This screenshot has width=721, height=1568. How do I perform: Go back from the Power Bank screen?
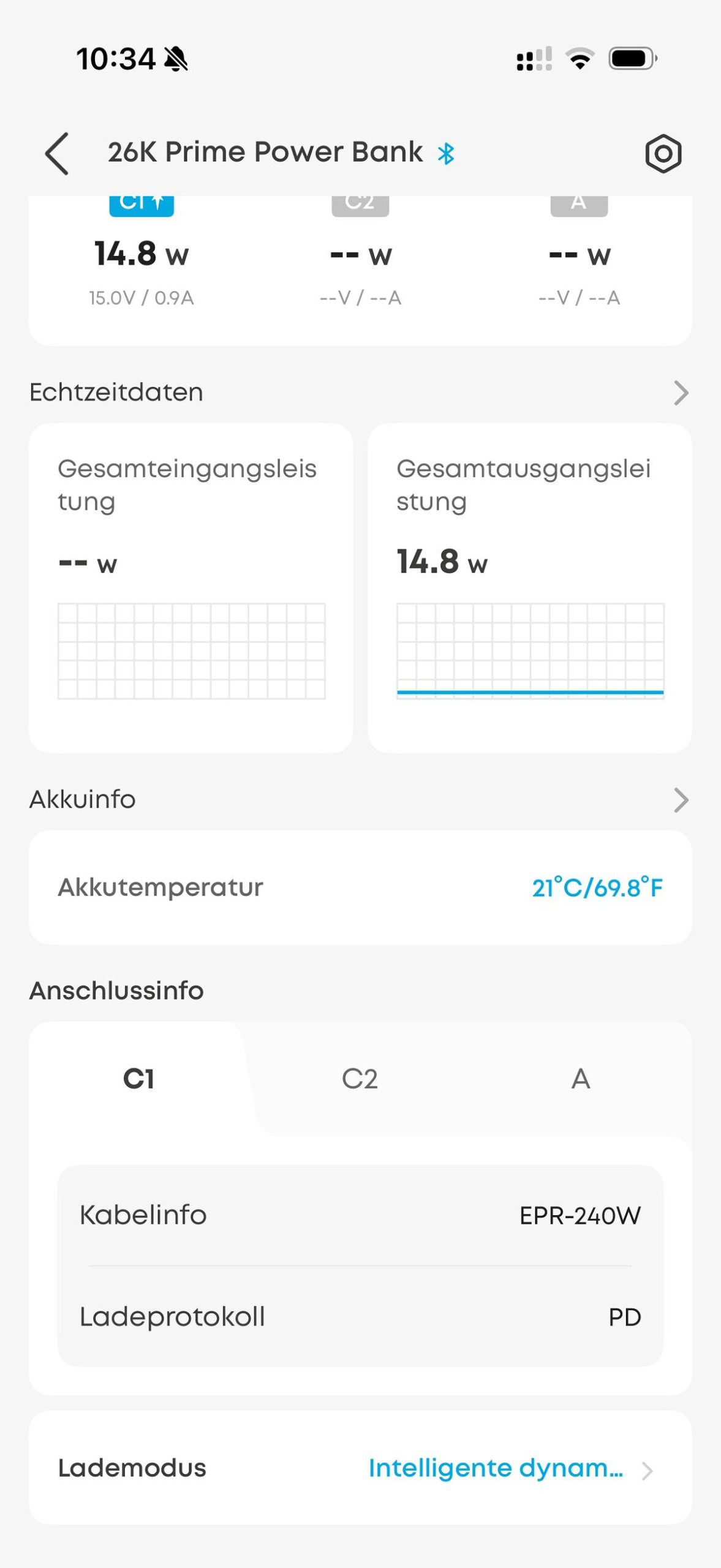click(x=57, y=154)
